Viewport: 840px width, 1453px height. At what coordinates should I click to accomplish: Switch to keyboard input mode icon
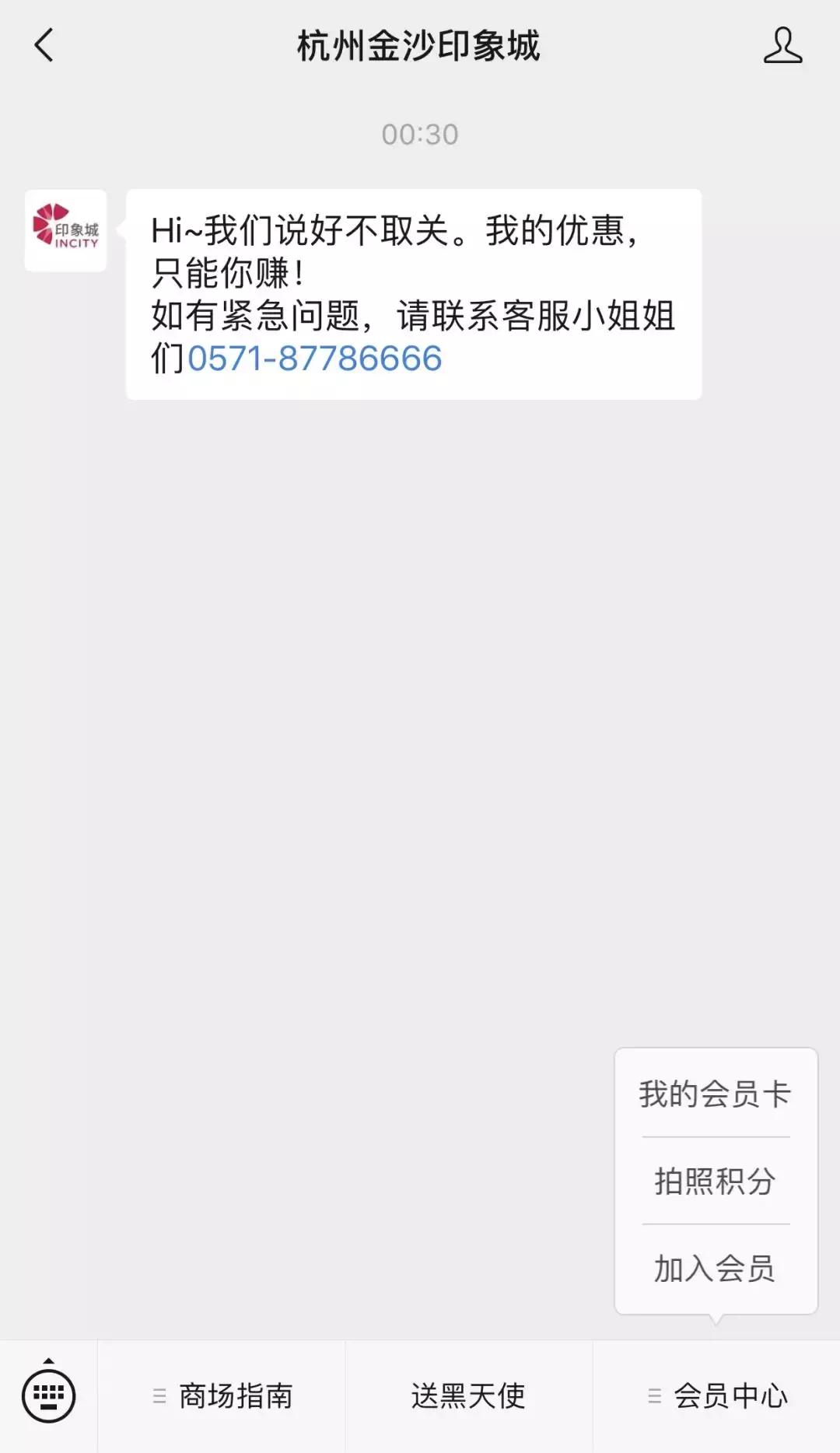click(48, 1396)
